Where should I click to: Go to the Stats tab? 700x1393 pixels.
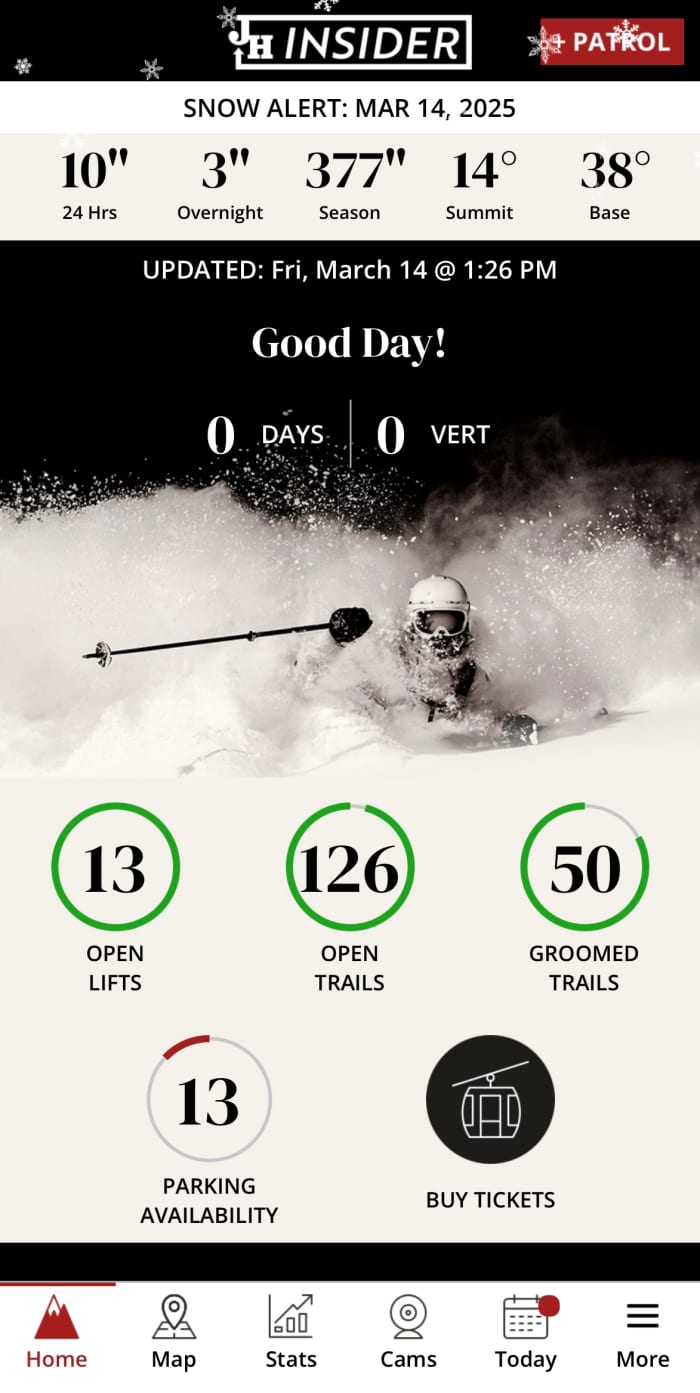pyautogui.click(x=291, y=1332)
